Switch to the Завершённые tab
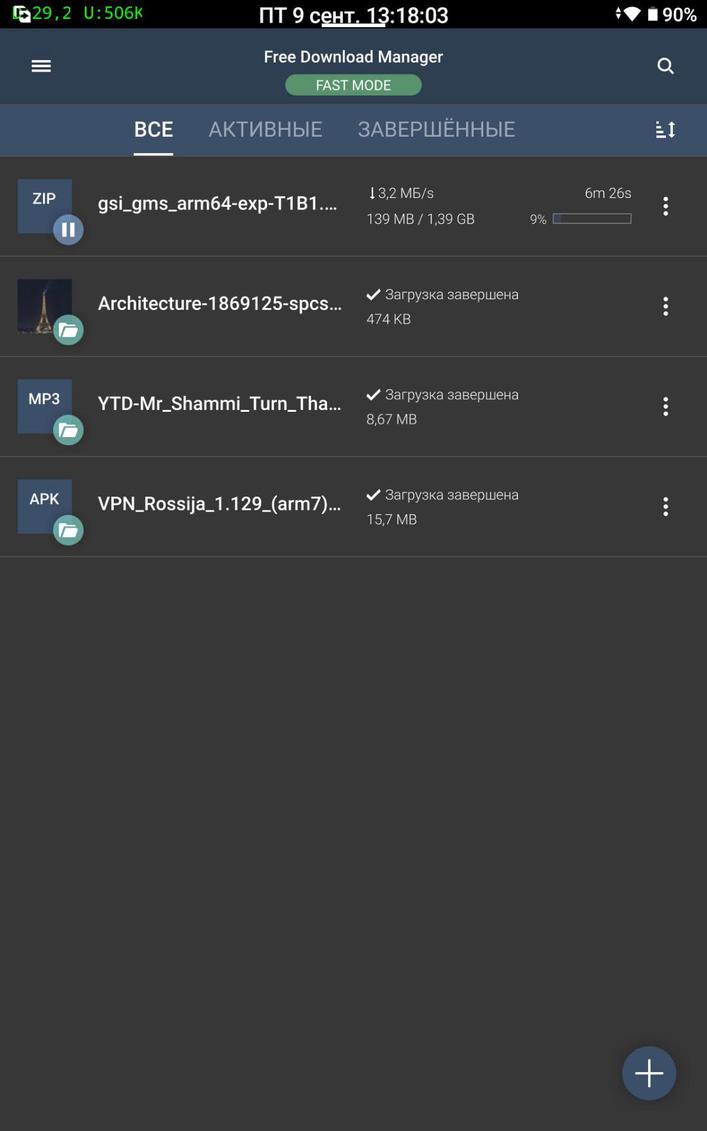 (x=436, y=129)
